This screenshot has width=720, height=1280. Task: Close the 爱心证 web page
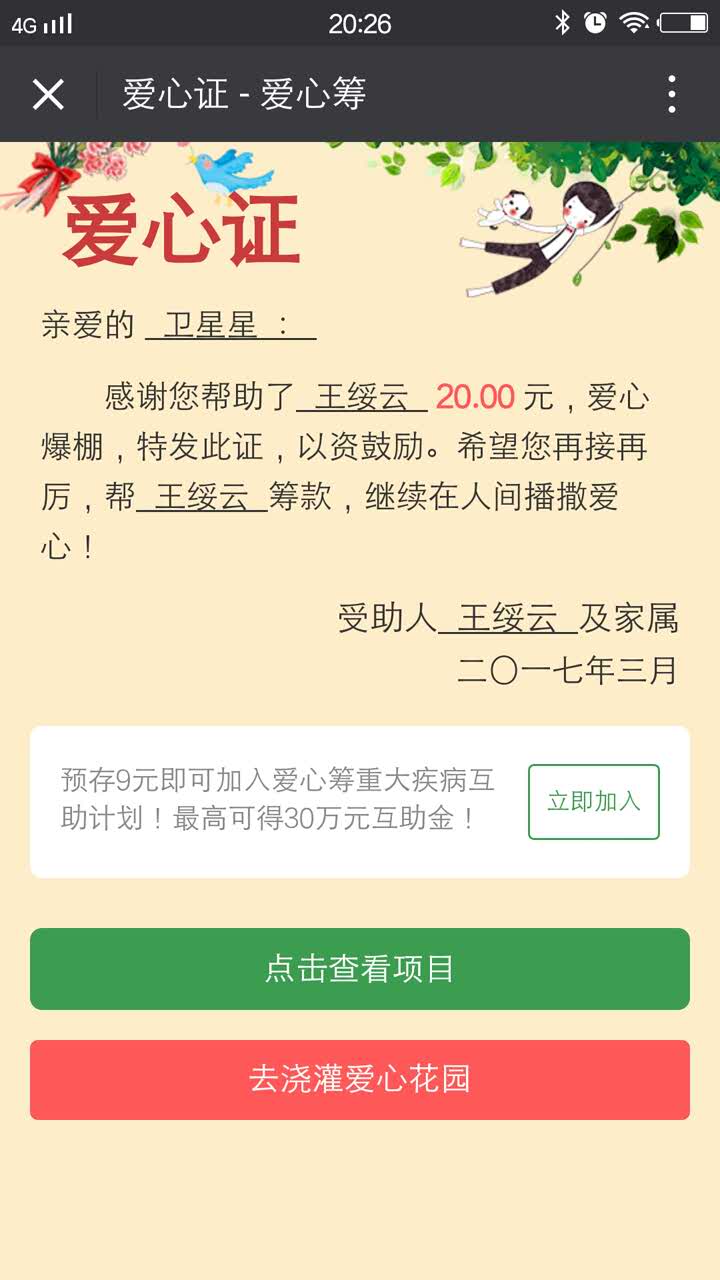48,95
